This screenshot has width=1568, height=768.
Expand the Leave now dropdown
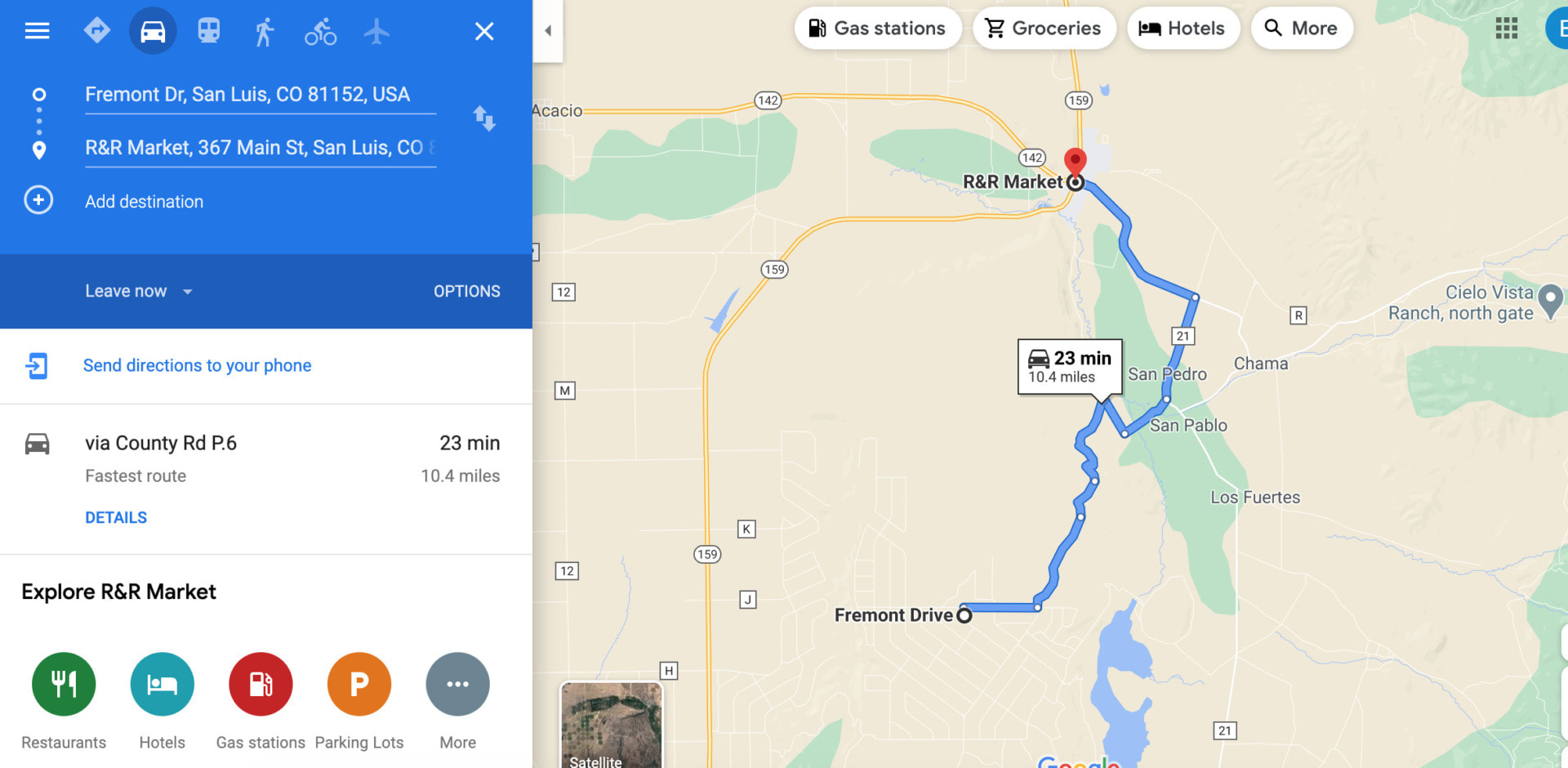click(139, 292)
